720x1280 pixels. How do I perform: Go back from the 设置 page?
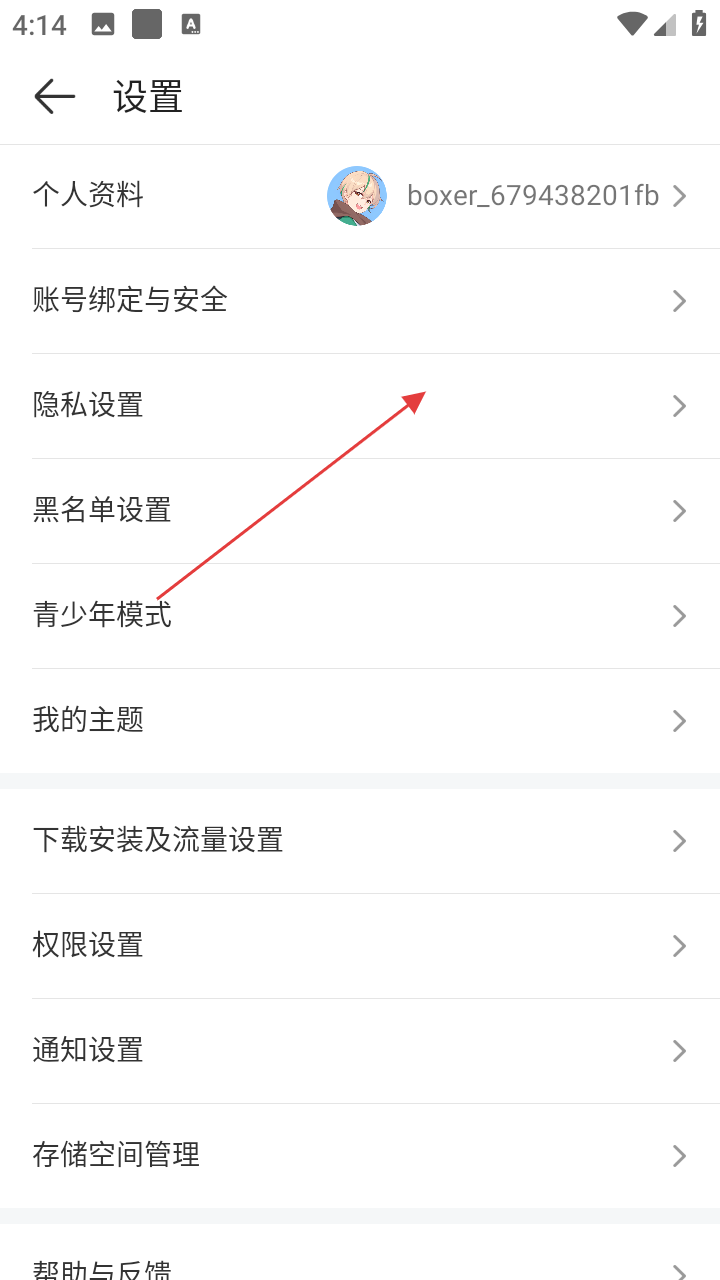point(55,97)
